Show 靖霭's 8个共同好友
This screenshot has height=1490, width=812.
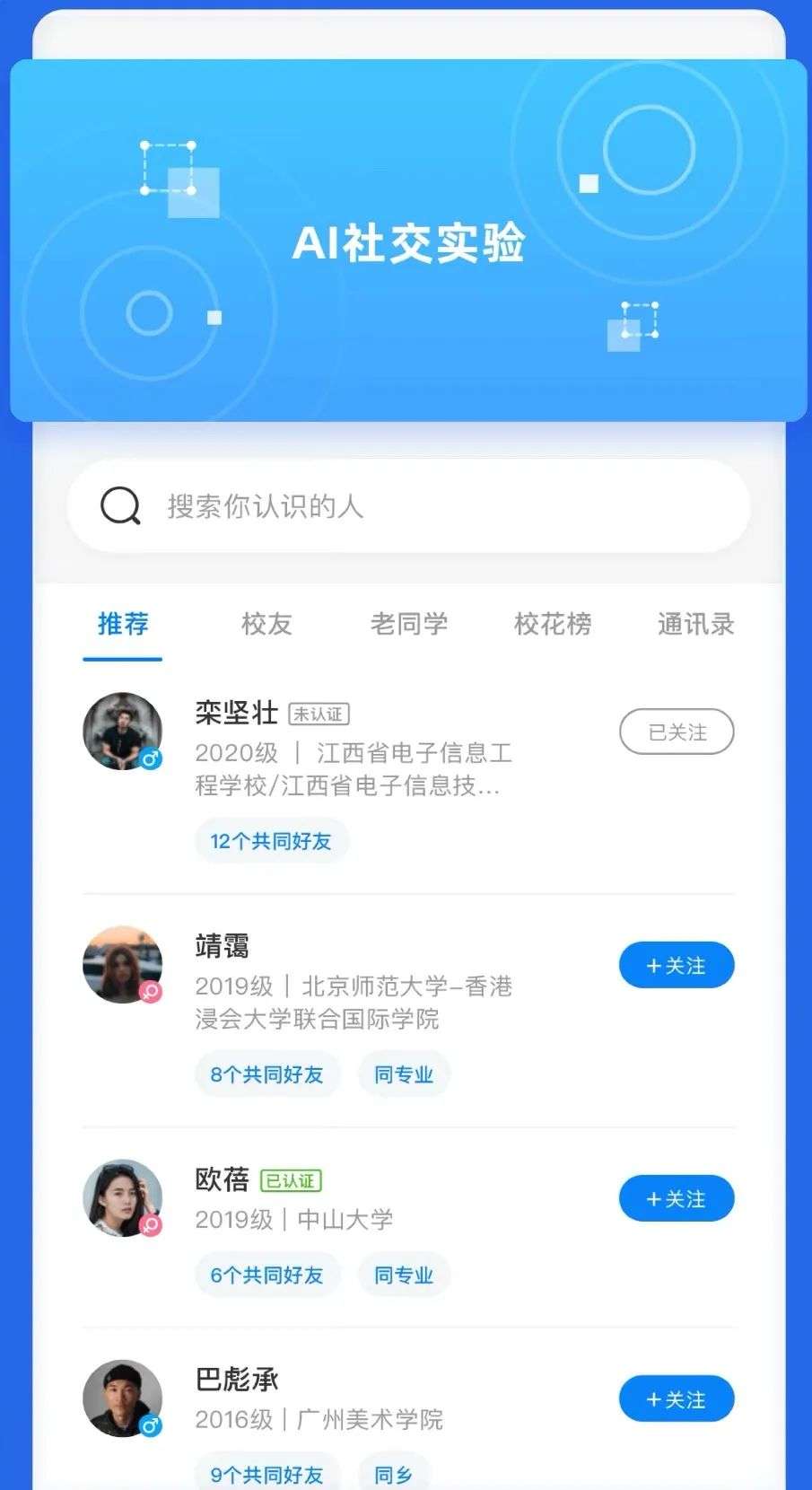266,1074
